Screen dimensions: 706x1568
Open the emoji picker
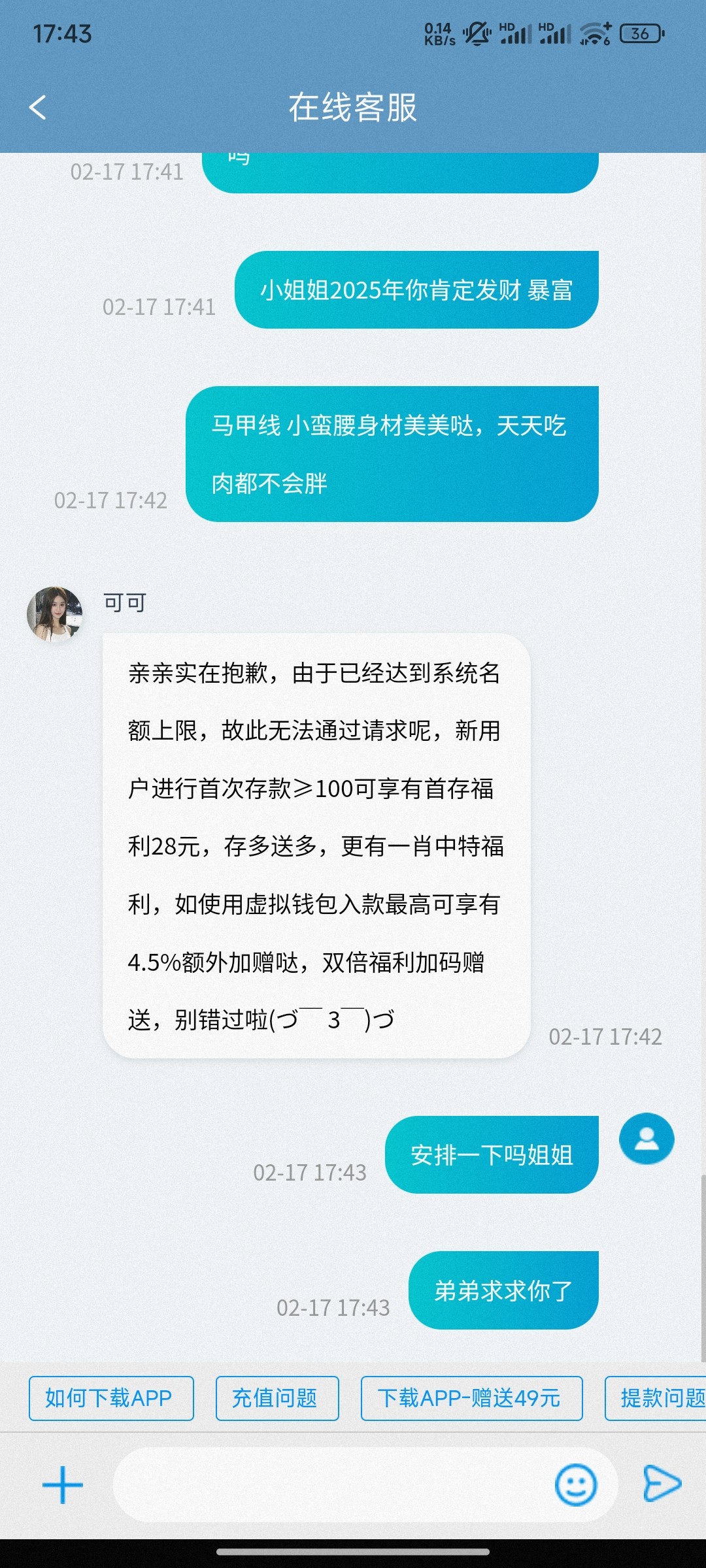(x=575, y=1485)
